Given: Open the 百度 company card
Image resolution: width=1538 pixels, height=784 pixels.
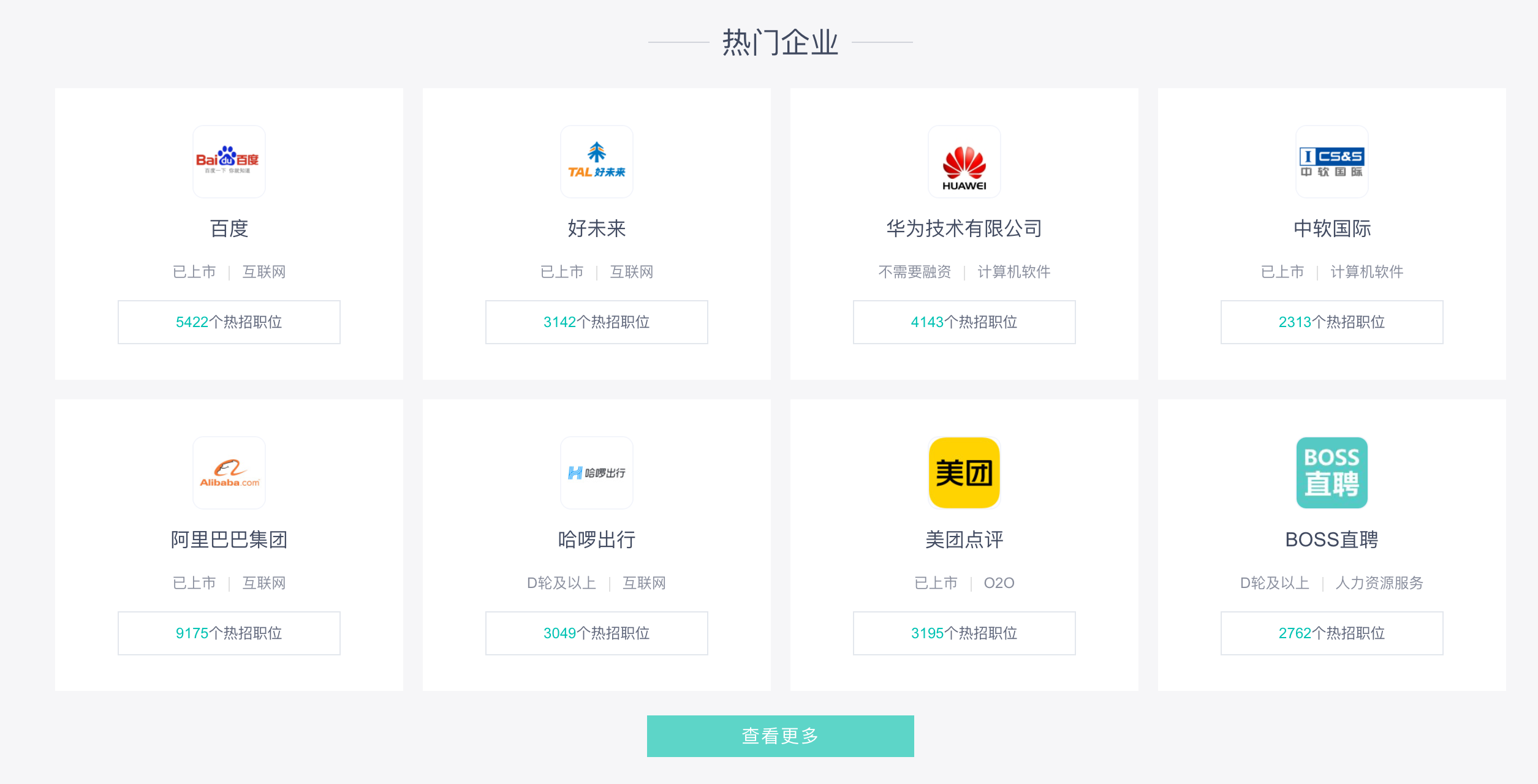Looking at the screenshot, I should [229, 228].
